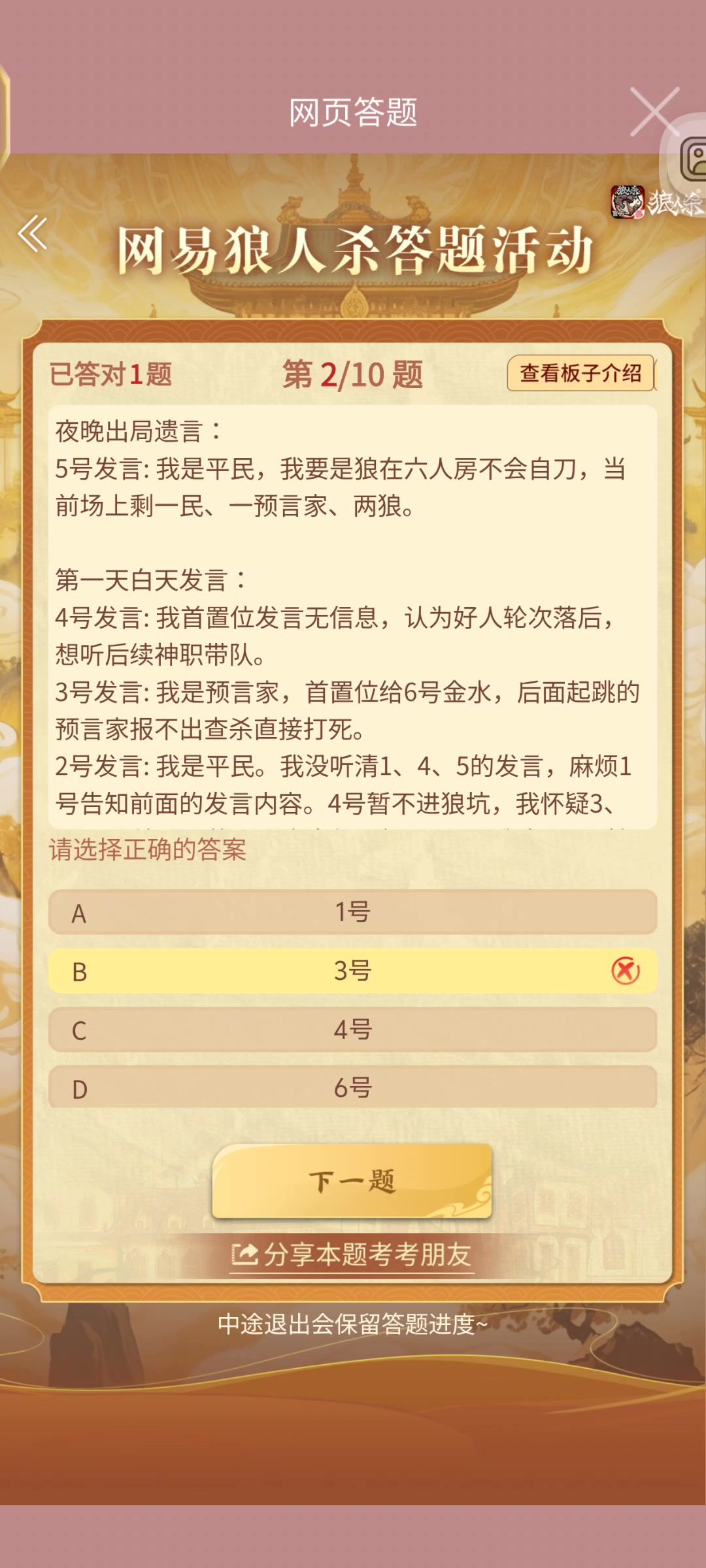Choose answer C 4号
The height and width of the screenshot is (1568, 706).
(x=352, y=1030)
